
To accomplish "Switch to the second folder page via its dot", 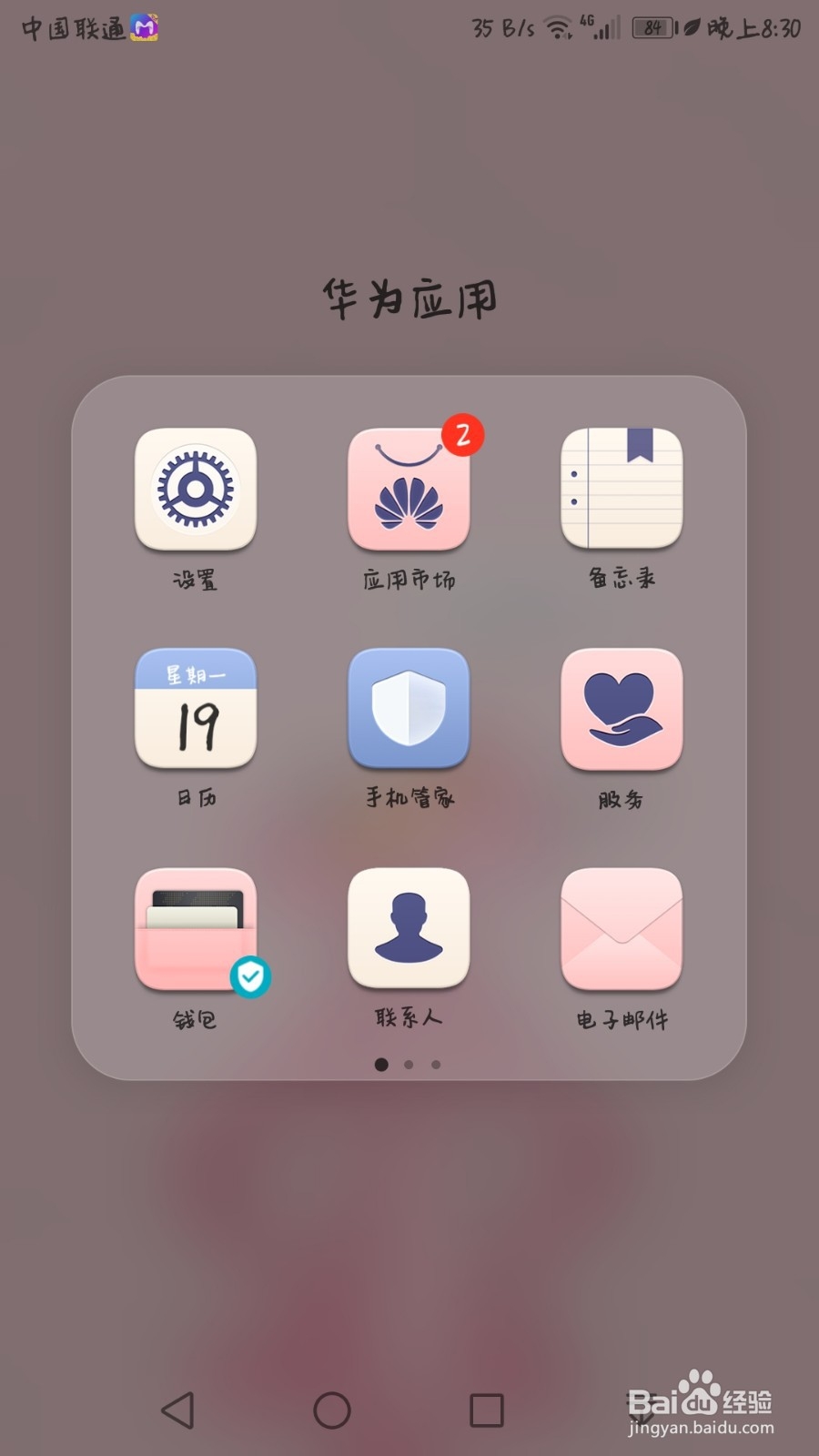I will click(x=409, y=1063).
